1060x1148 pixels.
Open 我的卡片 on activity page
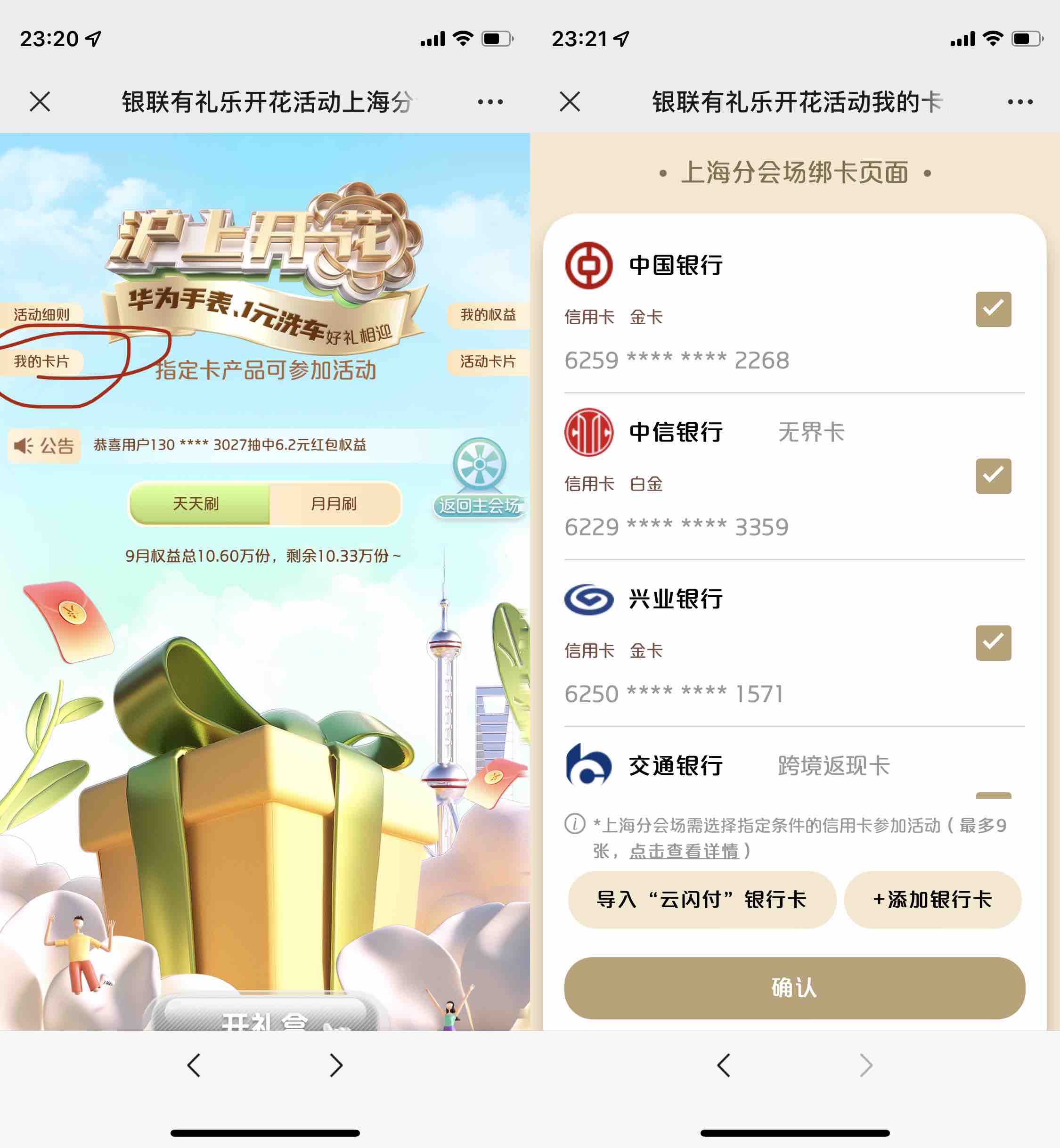click(x=41, y=361)
